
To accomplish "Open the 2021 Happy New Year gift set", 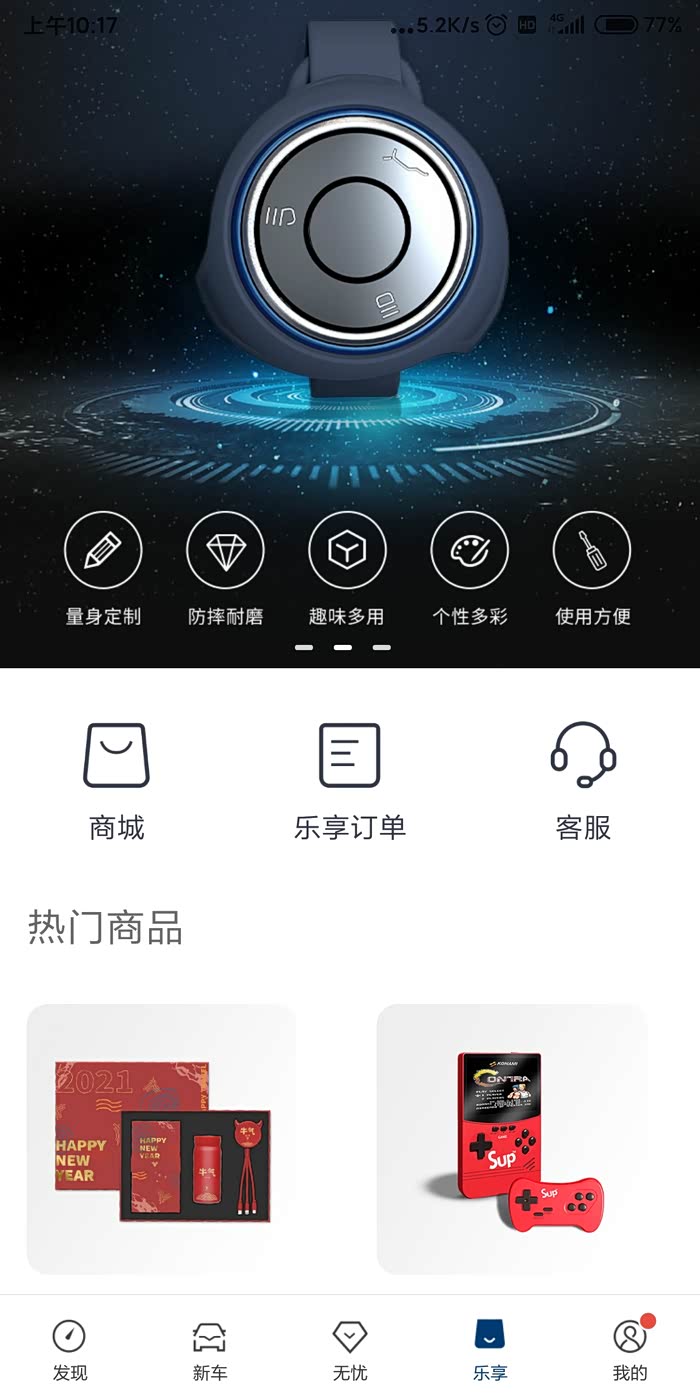I will (x=161, y=1138).
